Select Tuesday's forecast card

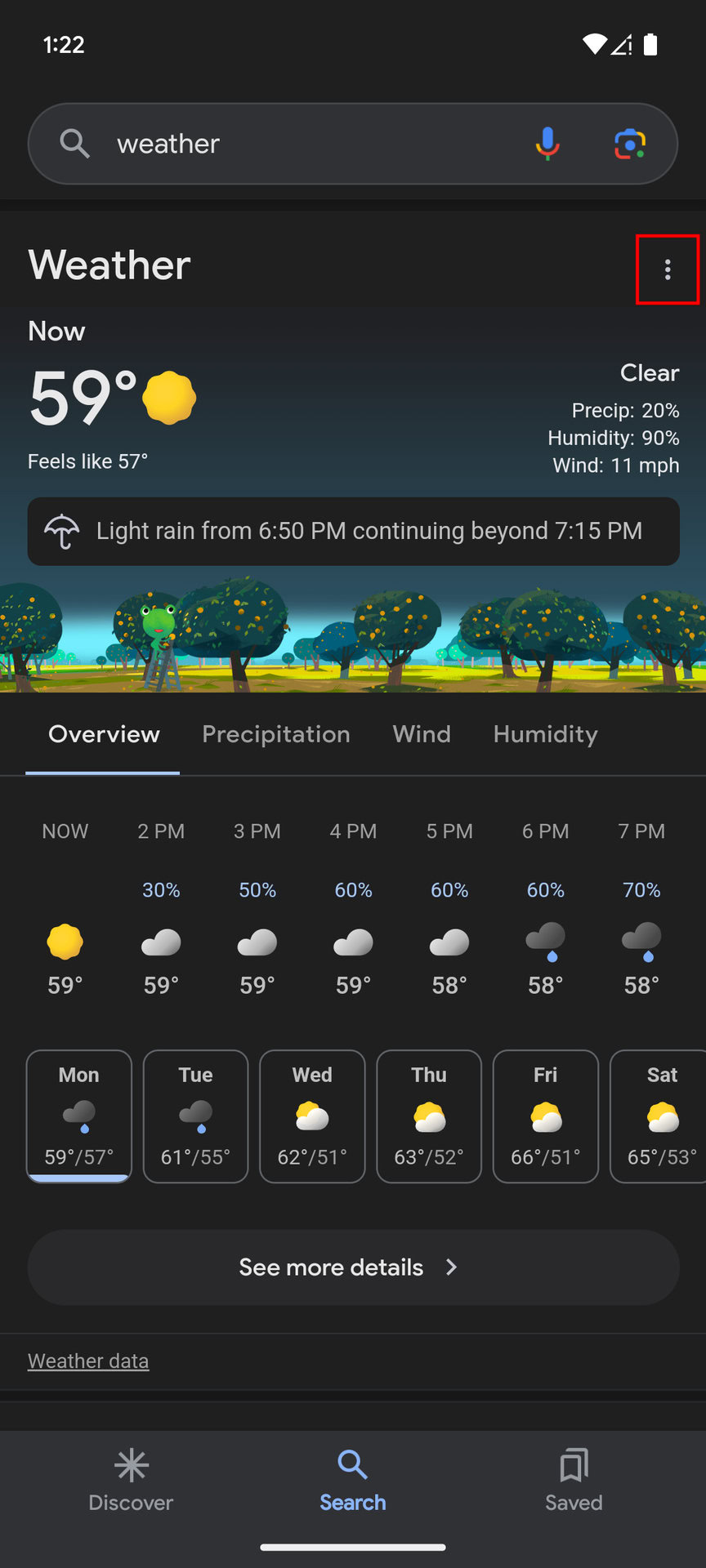click(x=196, y=1116)
